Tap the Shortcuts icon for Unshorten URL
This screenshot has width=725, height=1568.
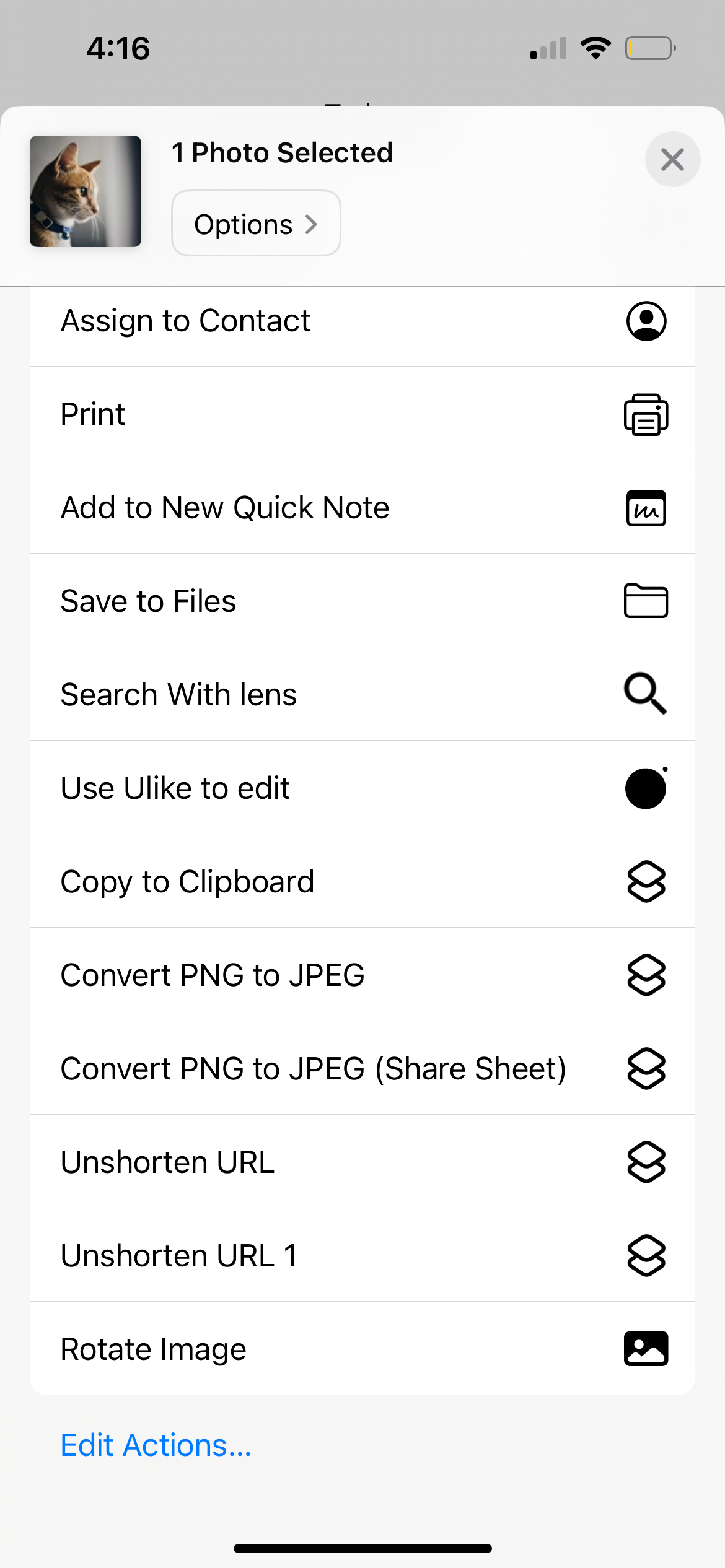click(646, 1162)
